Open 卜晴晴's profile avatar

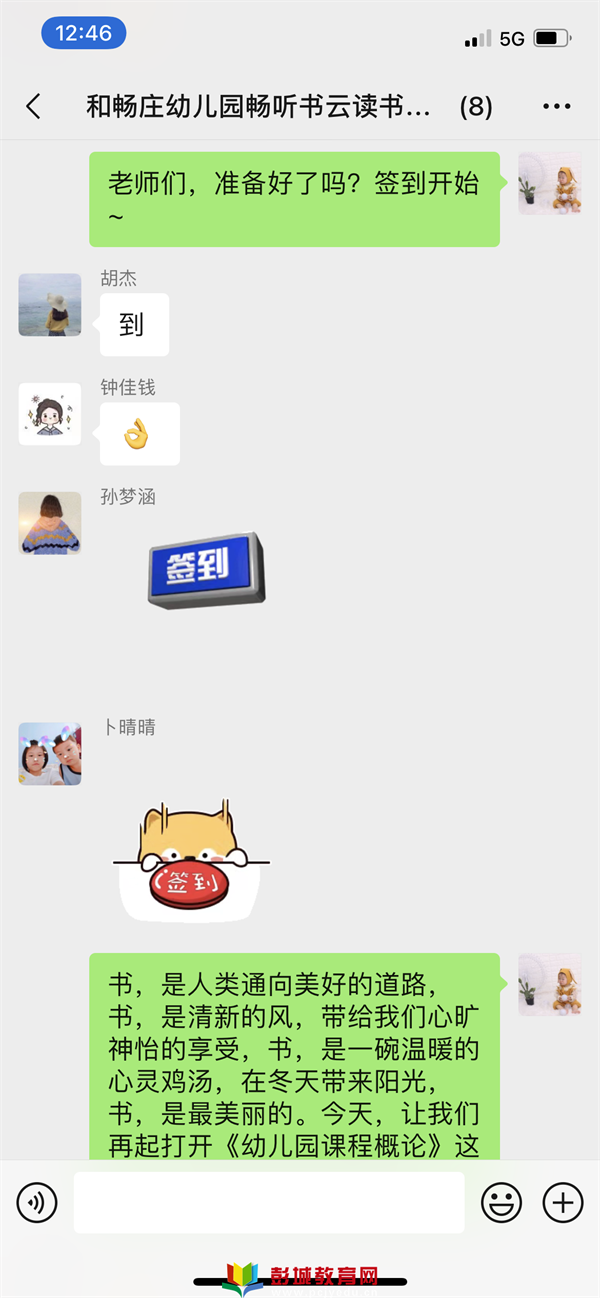pos(50,753)
